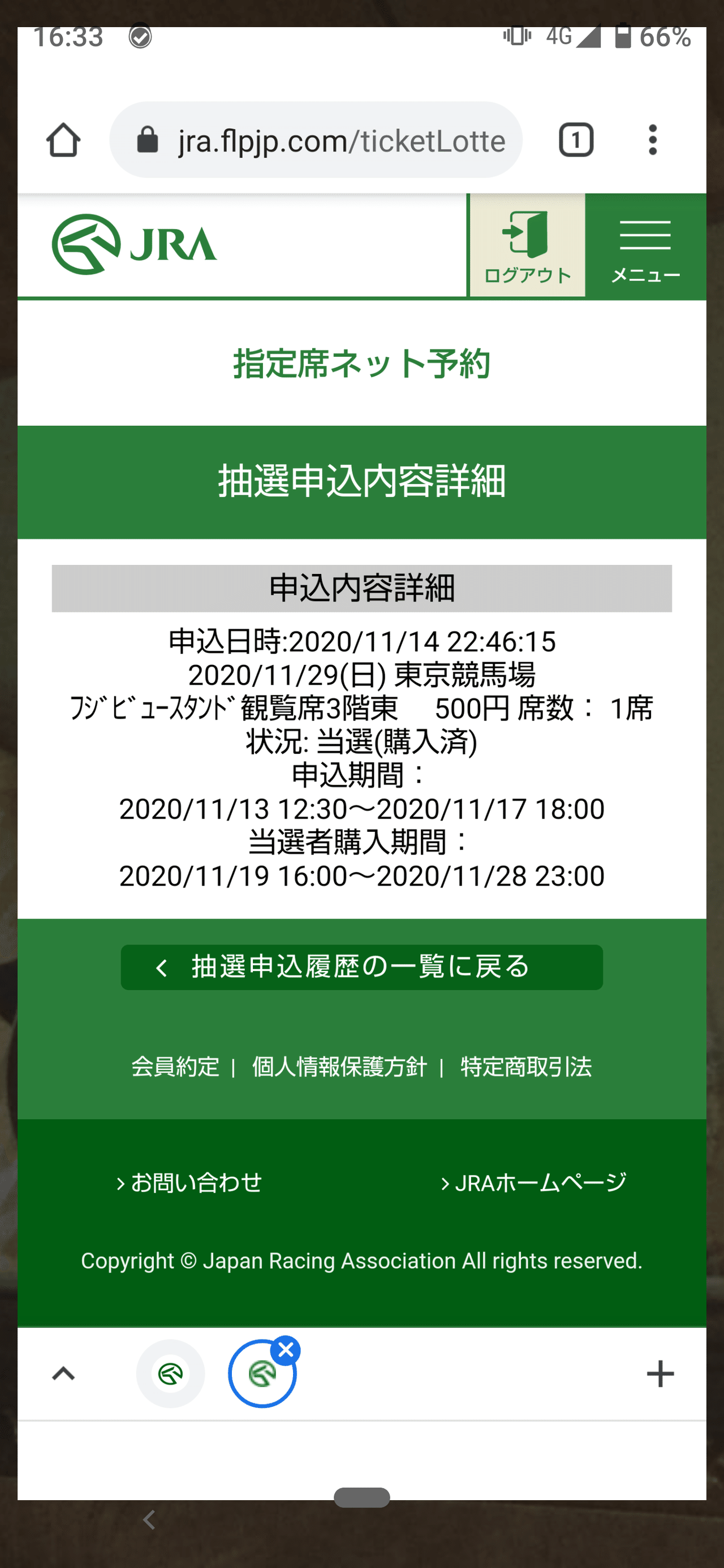
Task: Open the 個人情報保護方針 link
Action: [339, 1066]
